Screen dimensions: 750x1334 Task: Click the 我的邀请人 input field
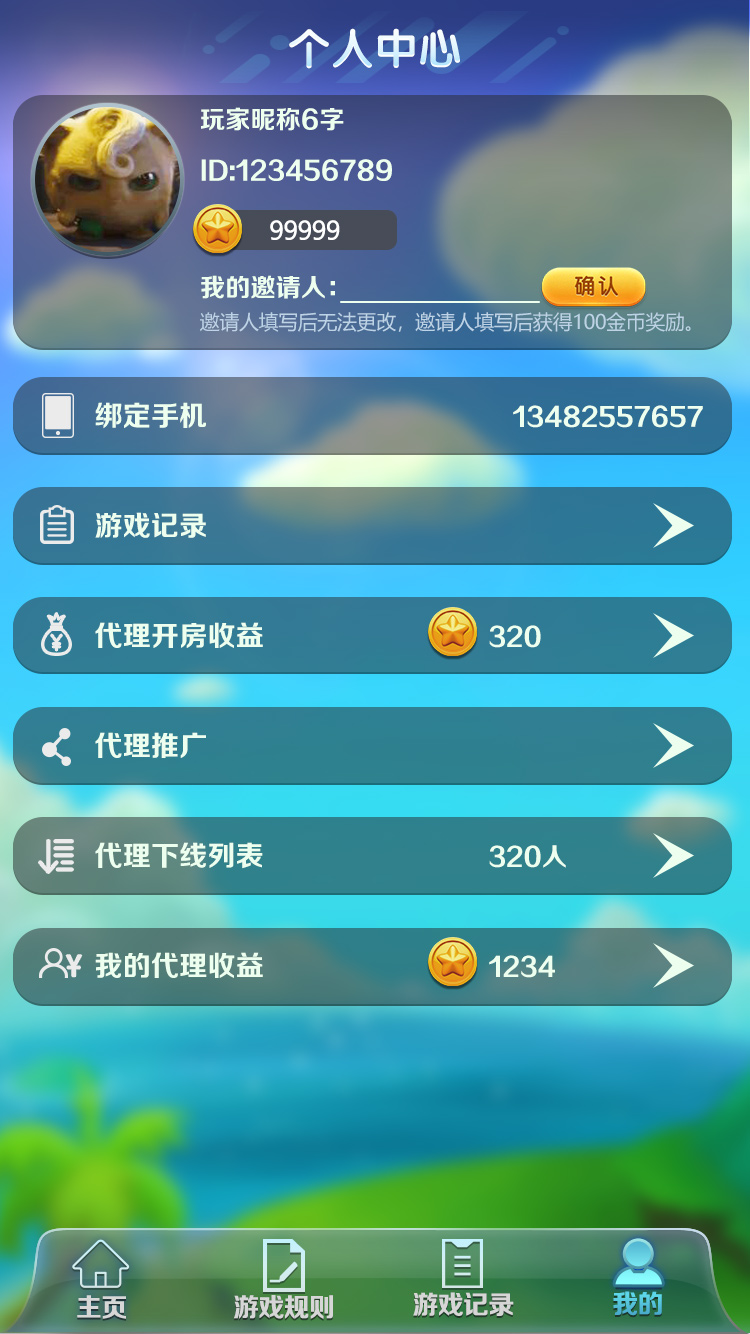440,287
